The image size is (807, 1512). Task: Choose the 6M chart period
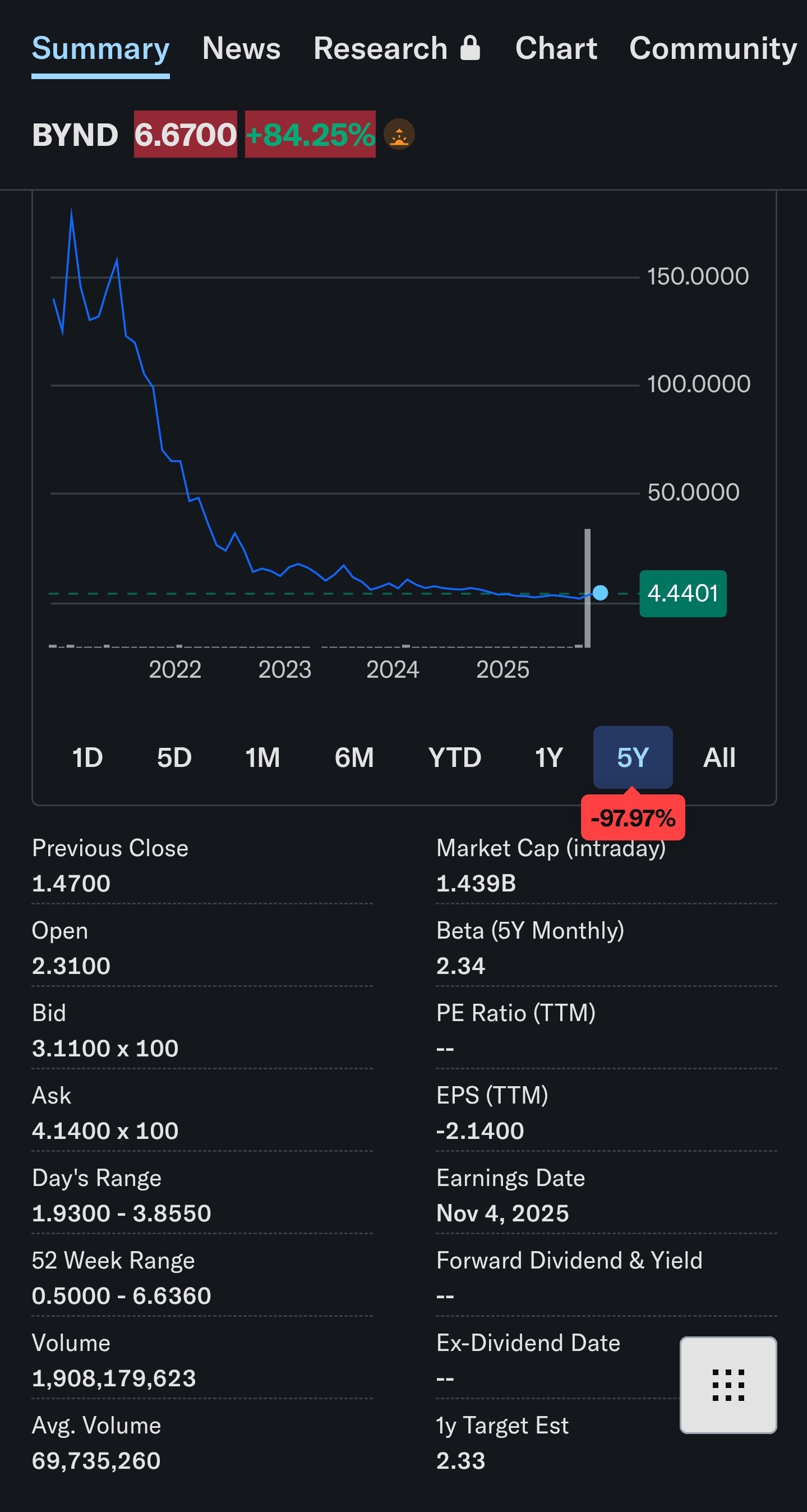354,757
